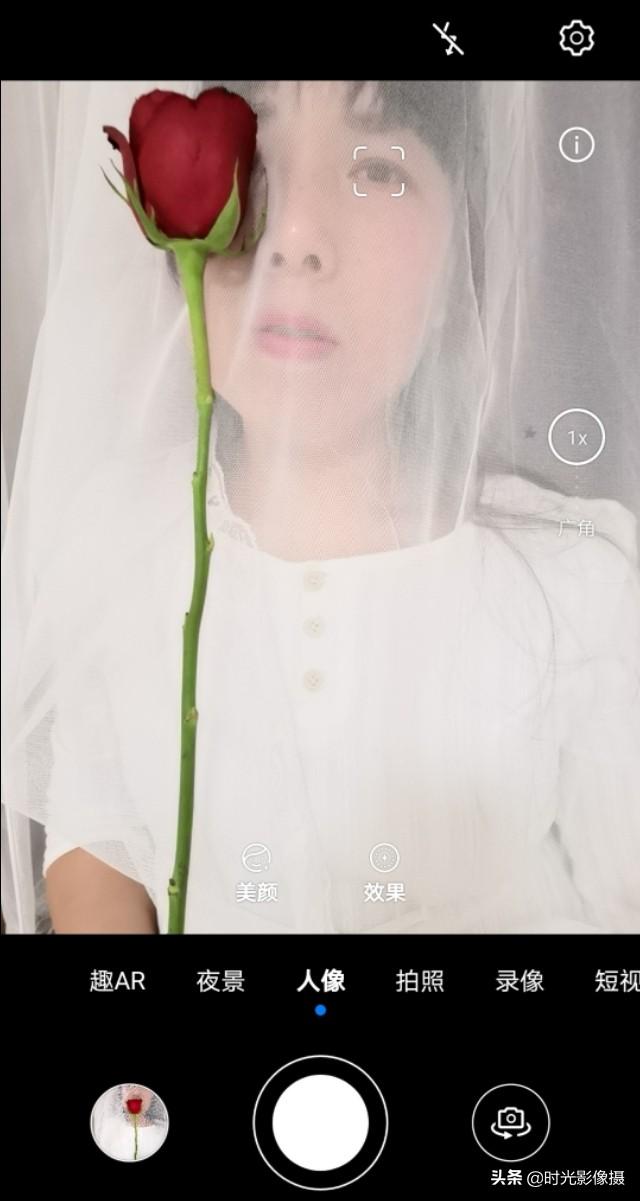Open camera settings gear
Screen dimensions: 640x1201
click(576, 38)
